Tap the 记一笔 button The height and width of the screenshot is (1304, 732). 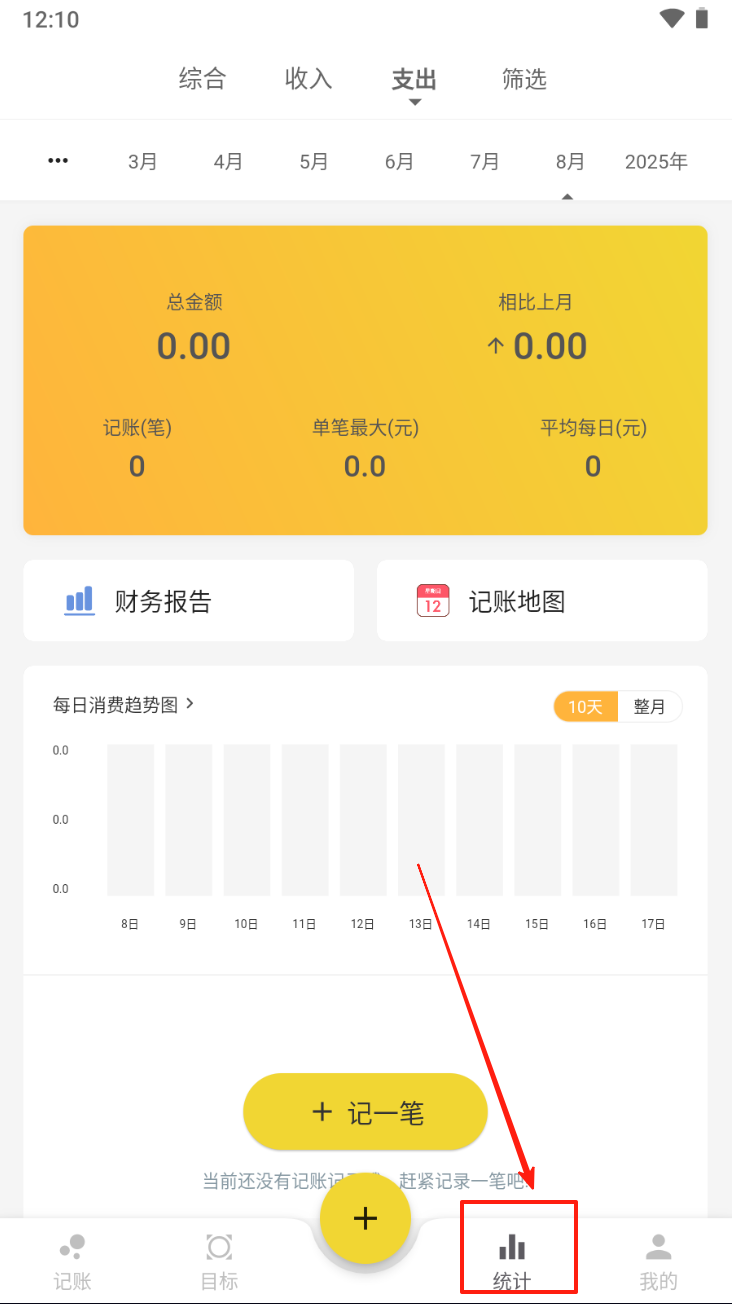click(365, 1112)
